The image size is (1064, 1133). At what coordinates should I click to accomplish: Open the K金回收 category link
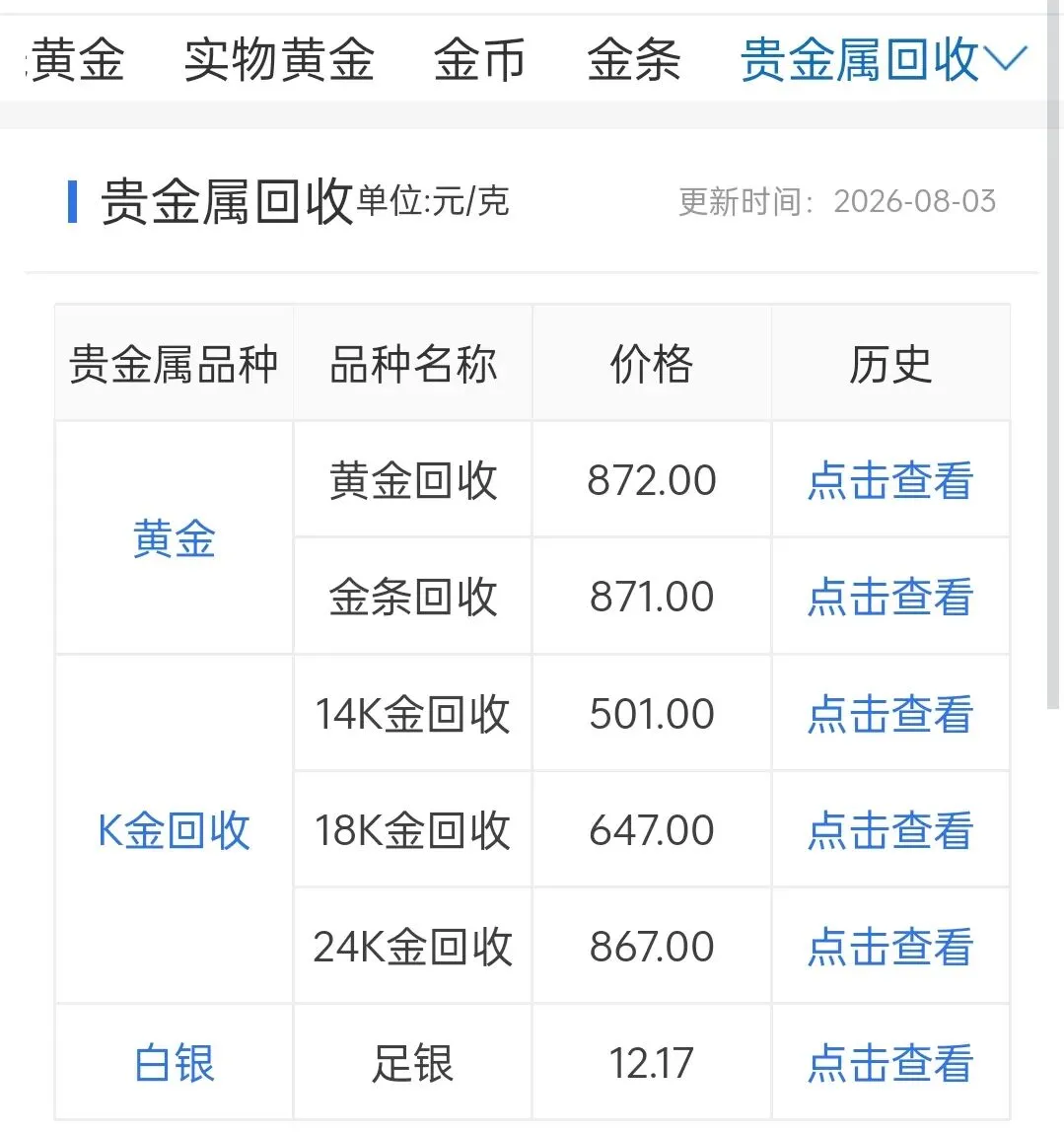point(175,830)
